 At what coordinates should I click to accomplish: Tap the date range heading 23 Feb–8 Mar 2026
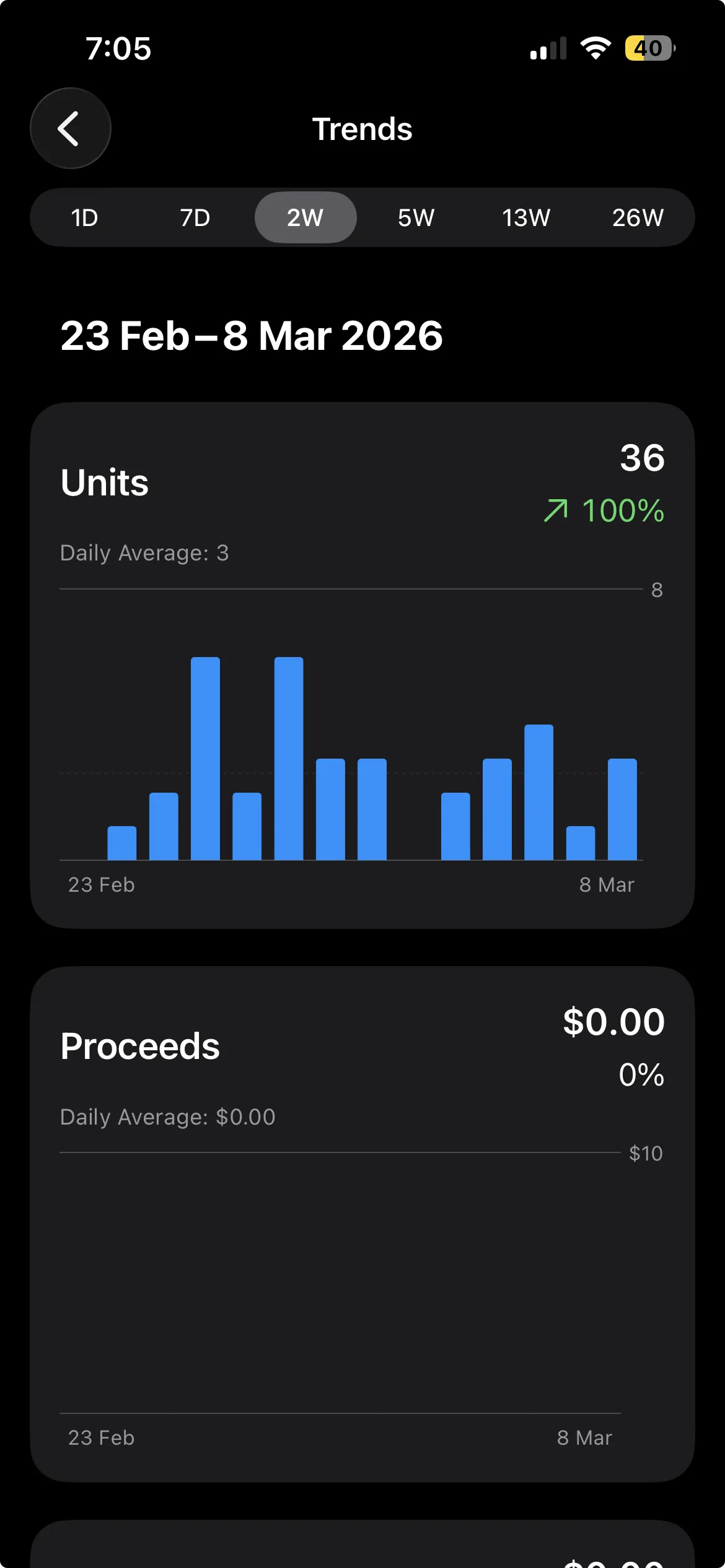point(251,335)
